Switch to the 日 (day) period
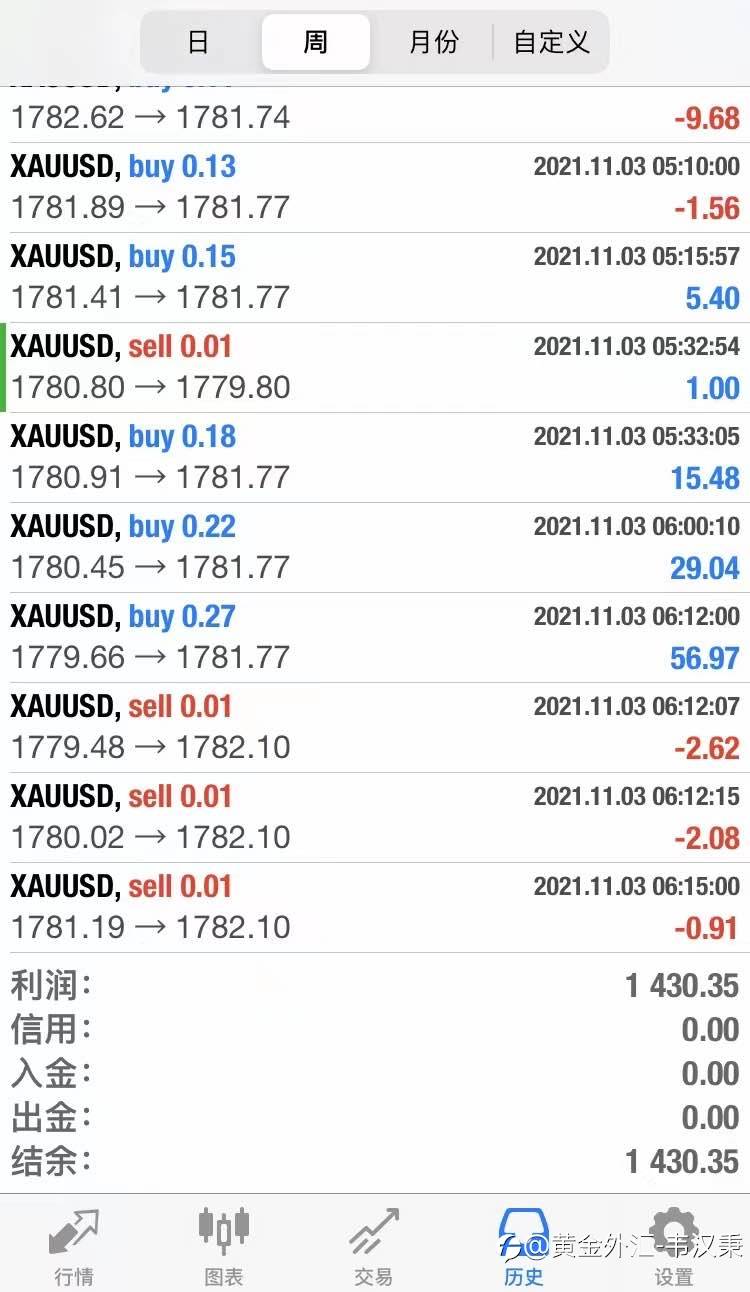This screenshot has width=750, height=1292. (x=198, y=42)
